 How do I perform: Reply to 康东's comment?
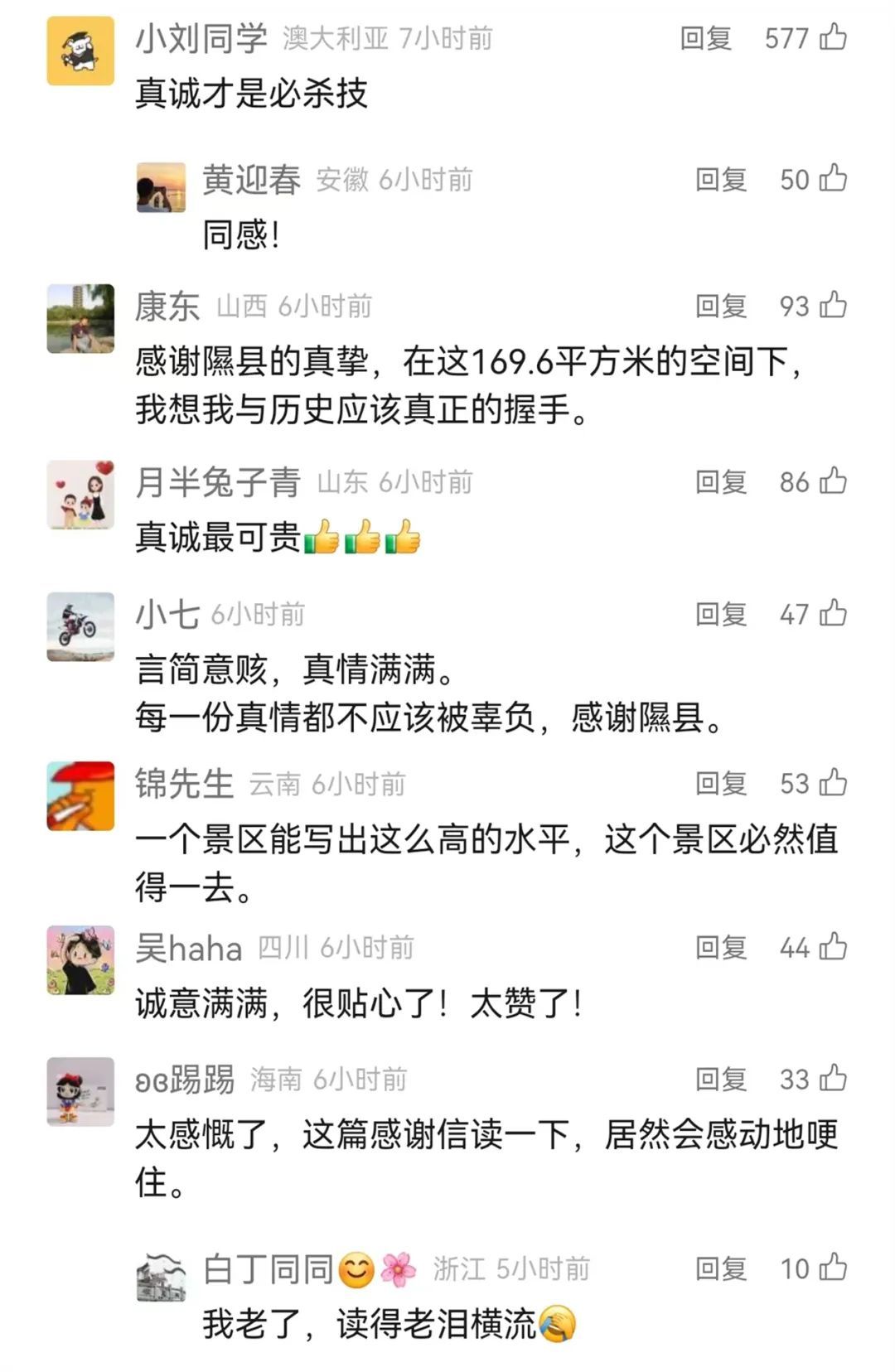[720, 307]
